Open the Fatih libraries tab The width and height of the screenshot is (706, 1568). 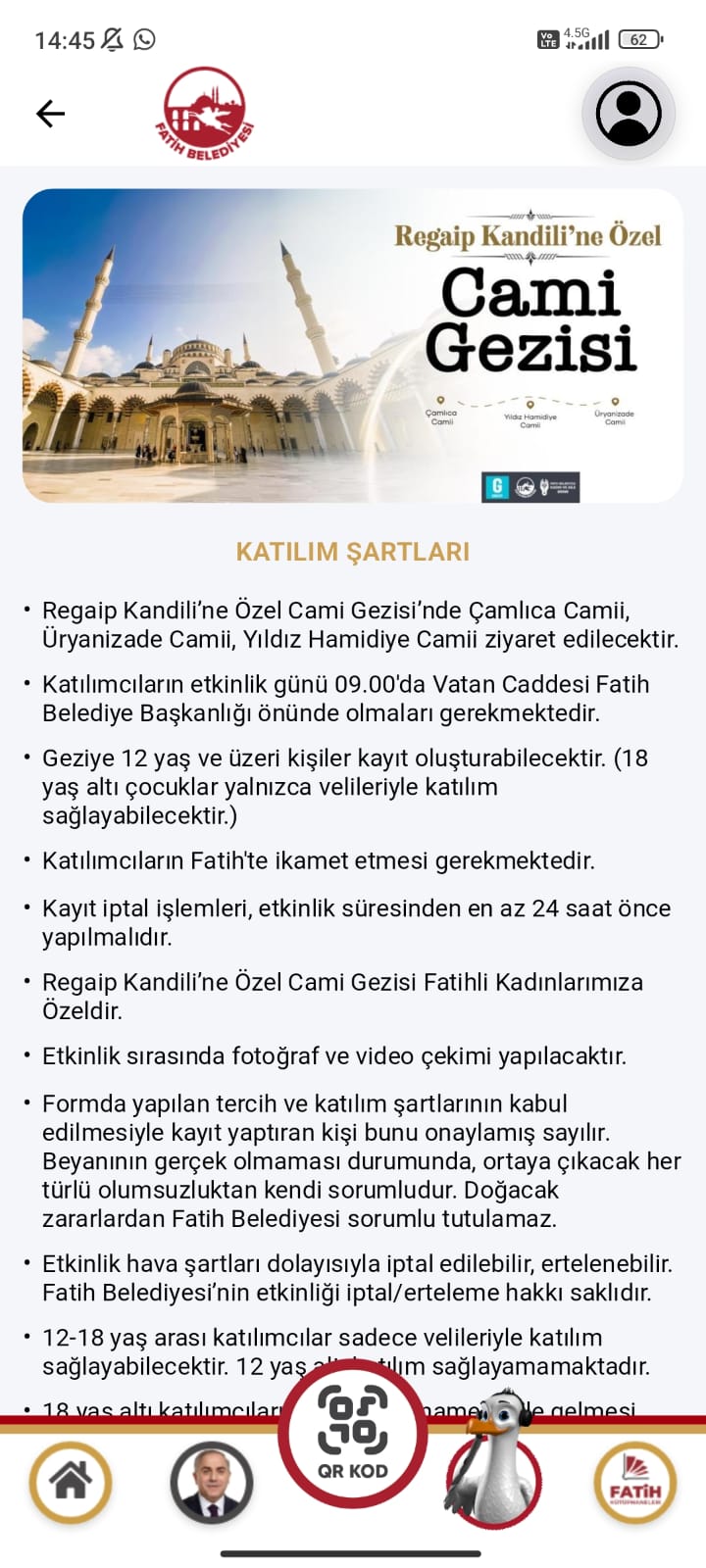point(635,1482)
